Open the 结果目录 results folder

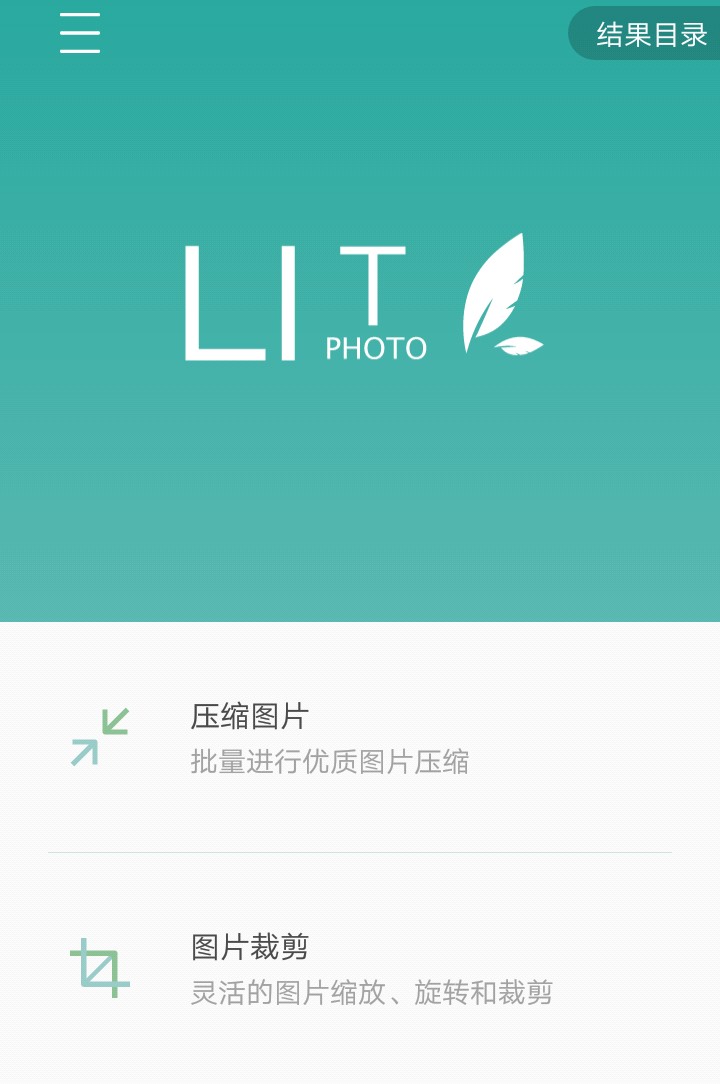coord(650,34)
